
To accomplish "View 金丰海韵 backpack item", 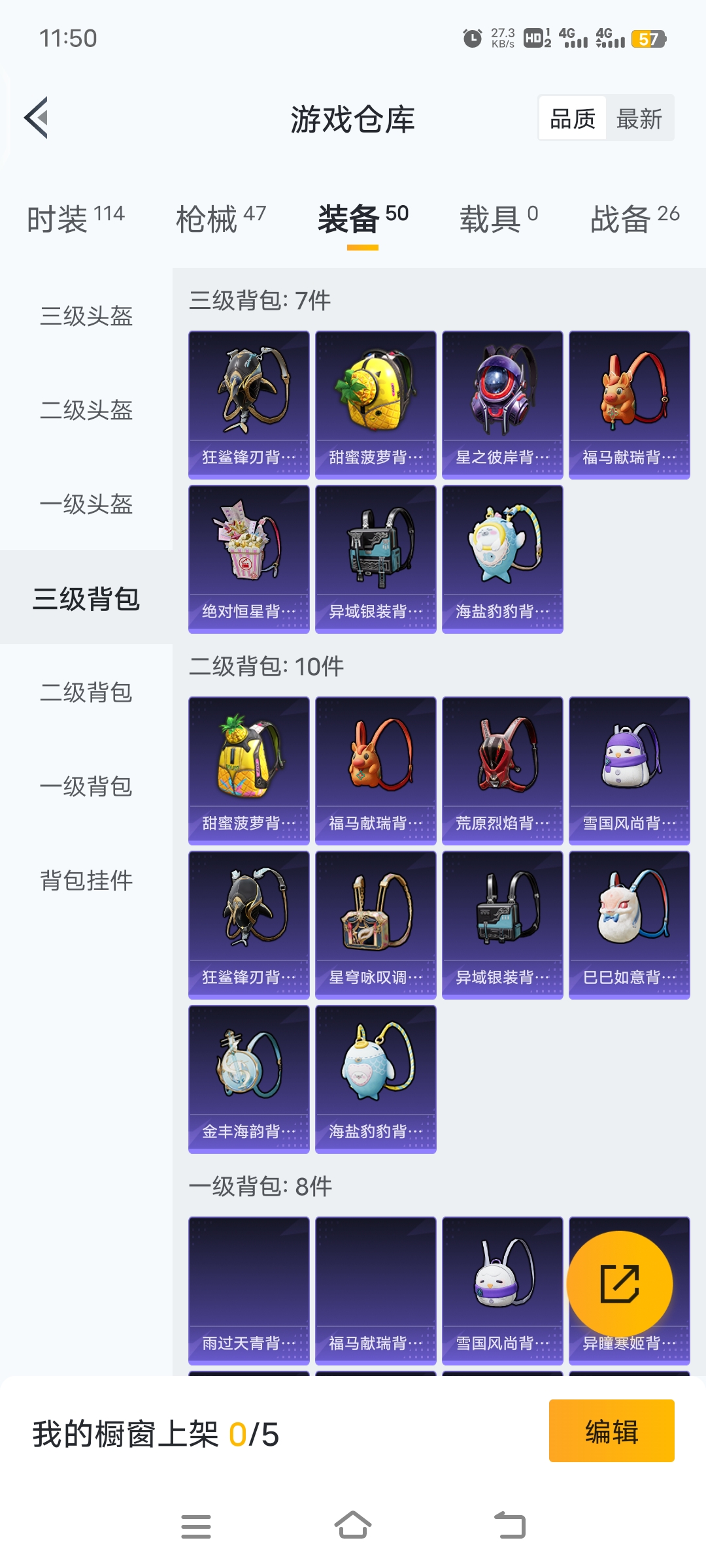I will click(x=248, y=1079).
